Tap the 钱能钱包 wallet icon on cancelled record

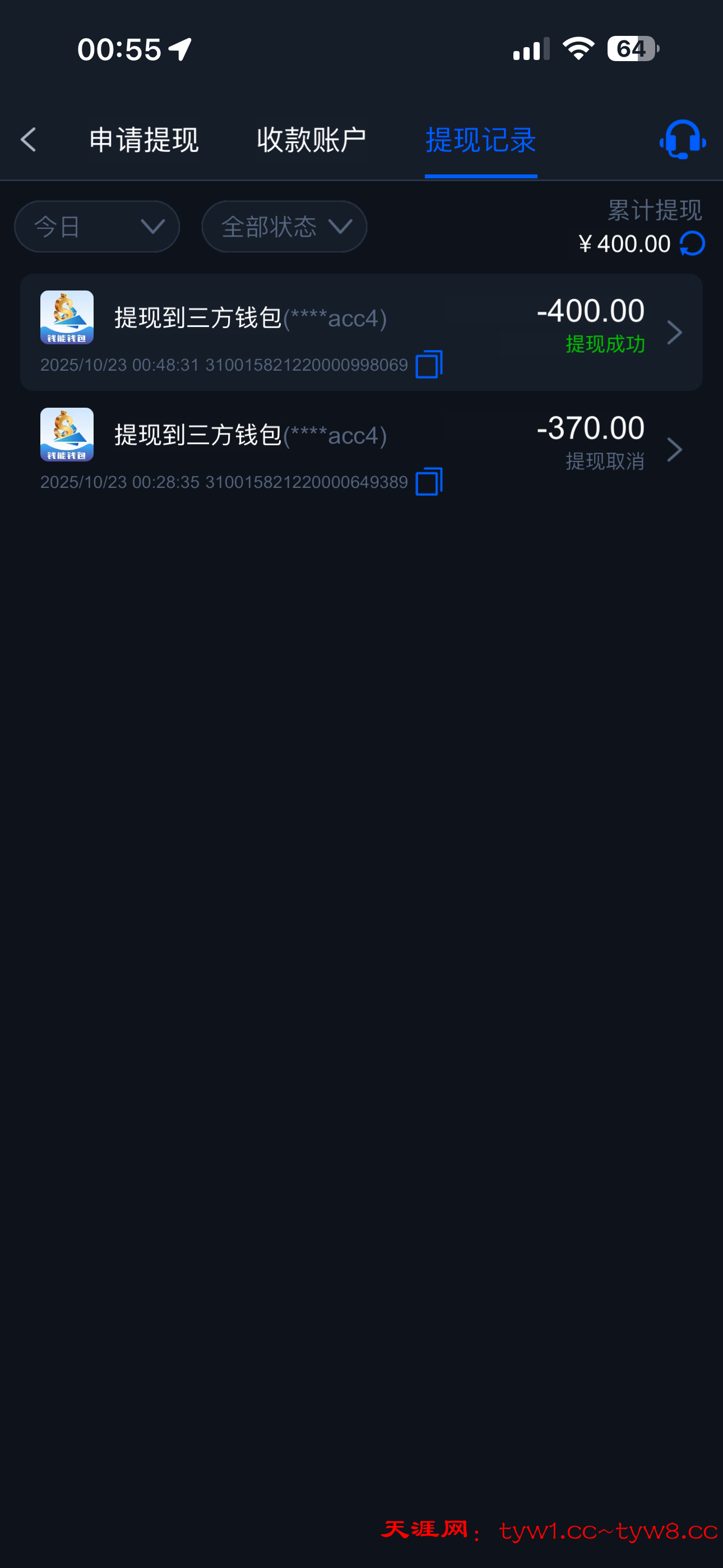point(67,435)
